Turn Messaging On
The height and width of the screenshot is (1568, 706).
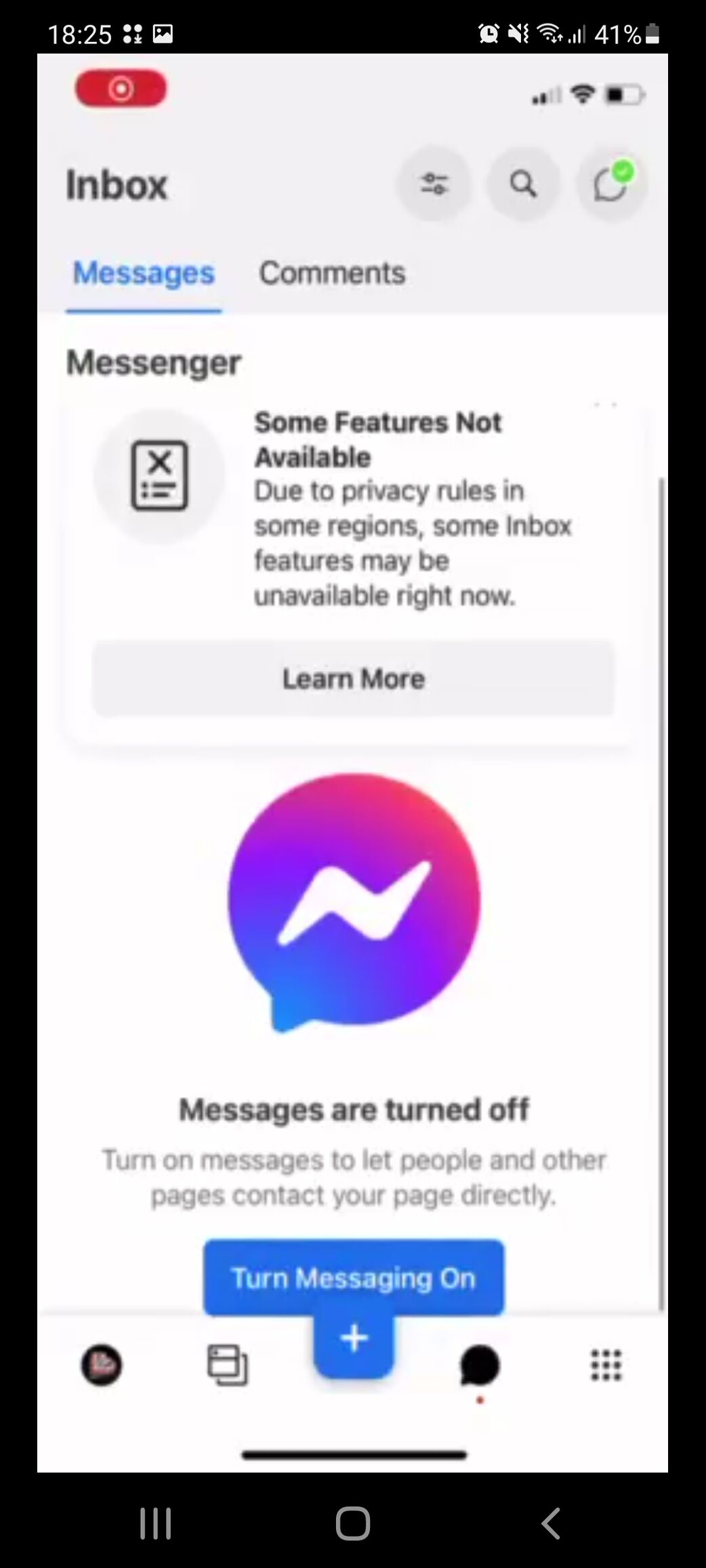(353, 1277)
